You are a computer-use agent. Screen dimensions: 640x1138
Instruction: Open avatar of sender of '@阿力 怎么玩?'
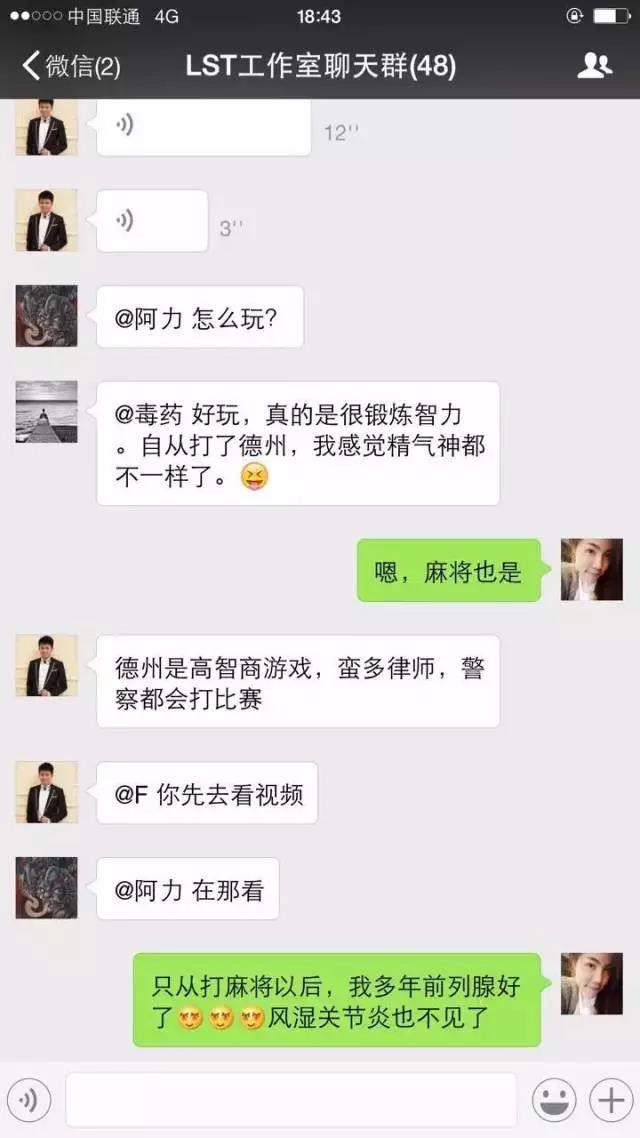46,316
